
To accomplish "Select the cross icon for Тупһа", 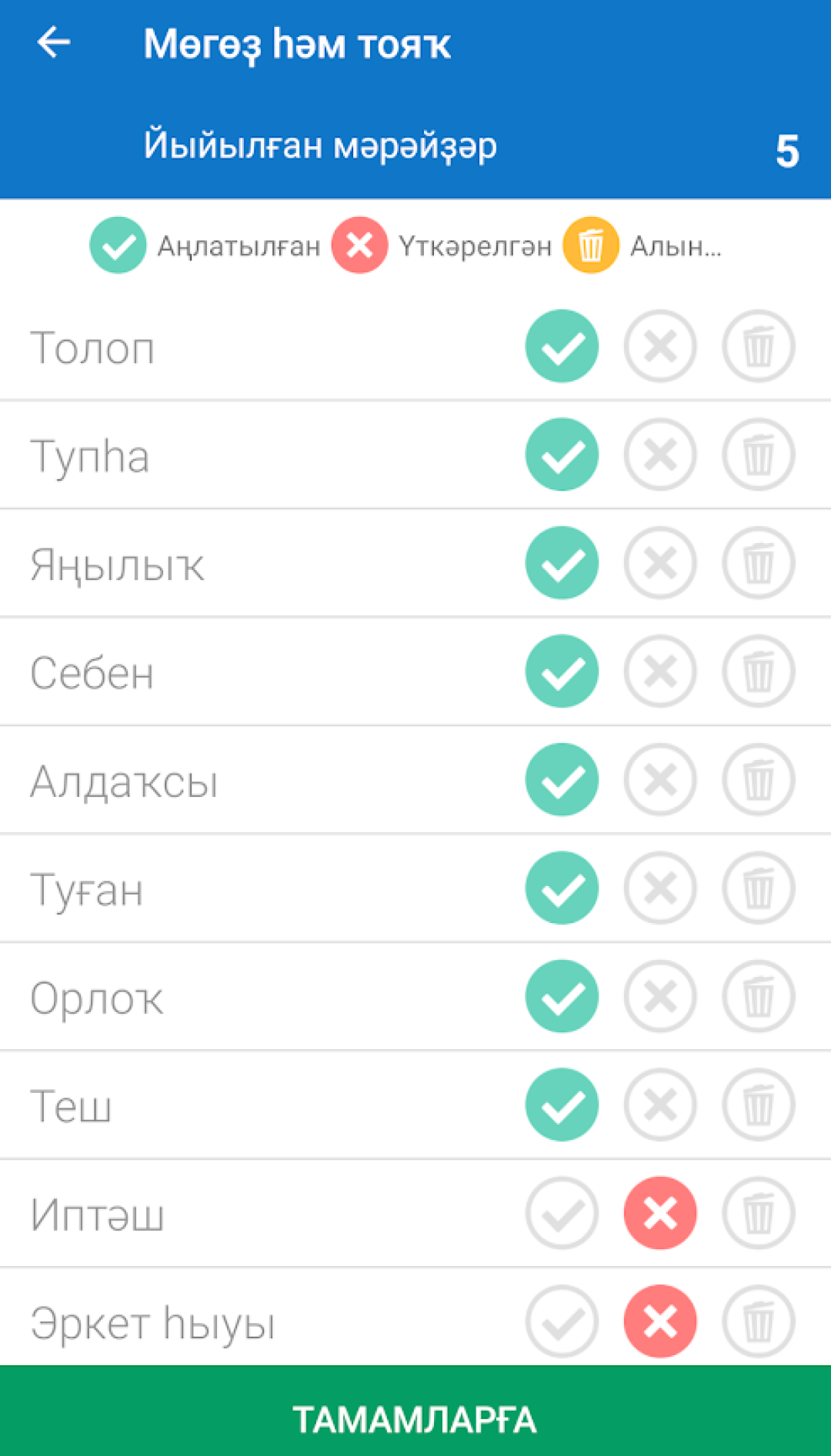I will coord(660,455).
